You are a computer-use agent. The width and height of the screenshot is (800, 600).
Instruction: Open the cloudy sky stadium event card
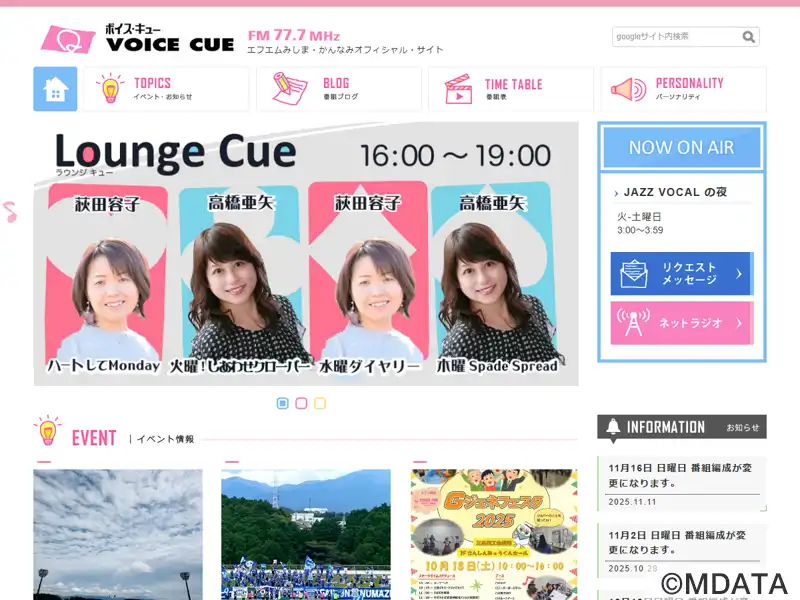[x=118, y=534]
